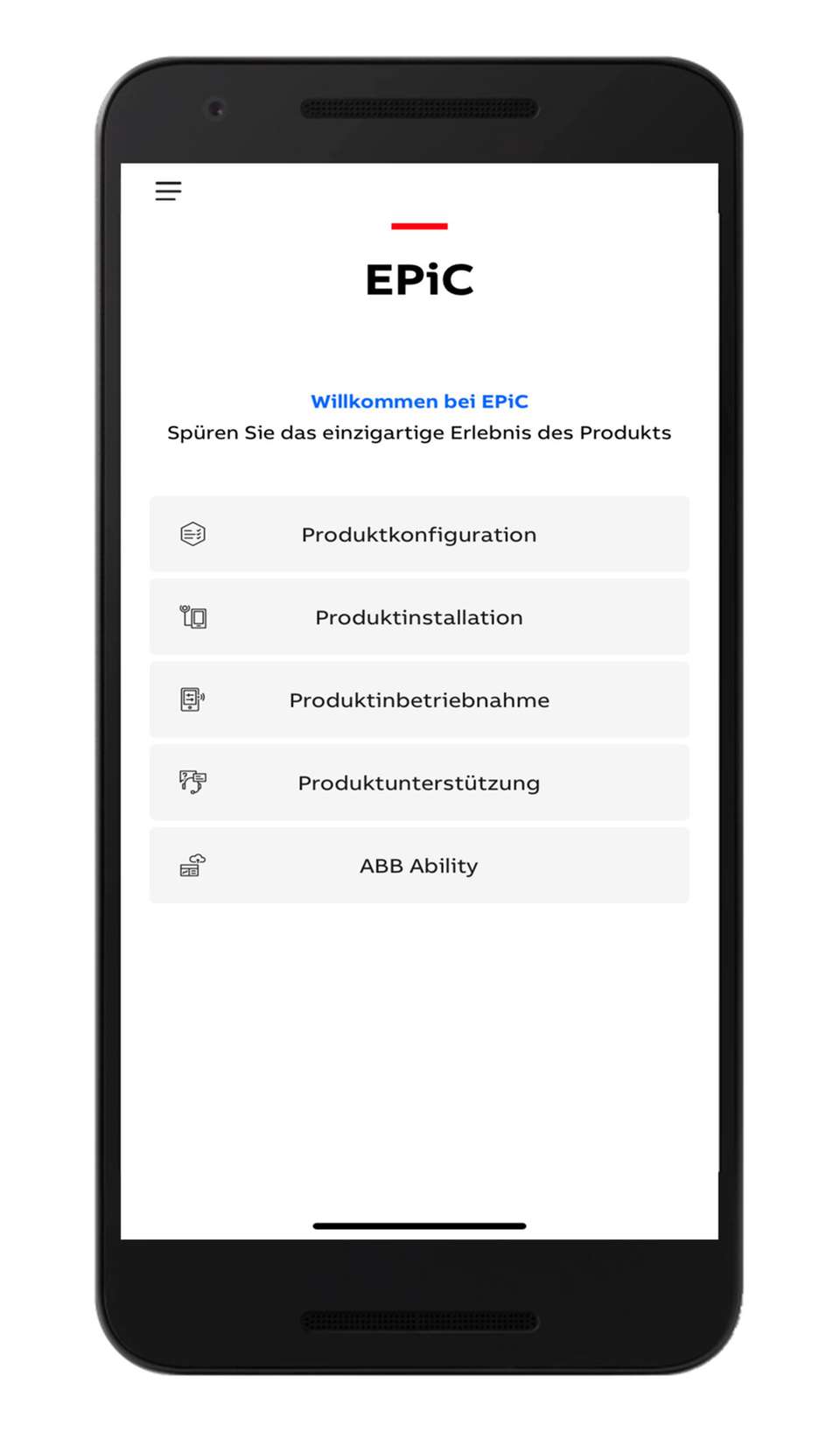This screenshot has width=840, height=1432.
Task: Launch ABB Ability
Action: (x=419, y=865)
